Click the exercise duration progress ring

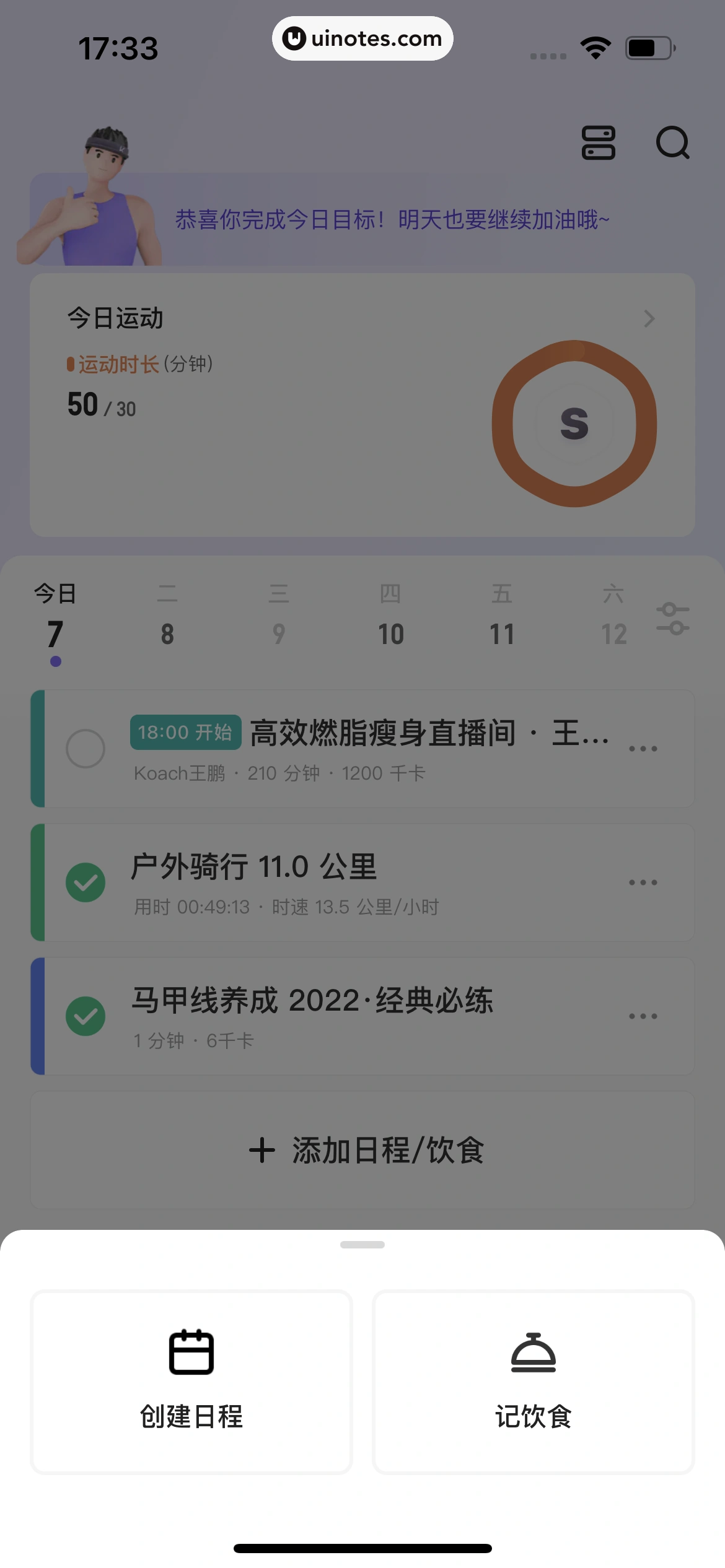(x=574, y=425)
